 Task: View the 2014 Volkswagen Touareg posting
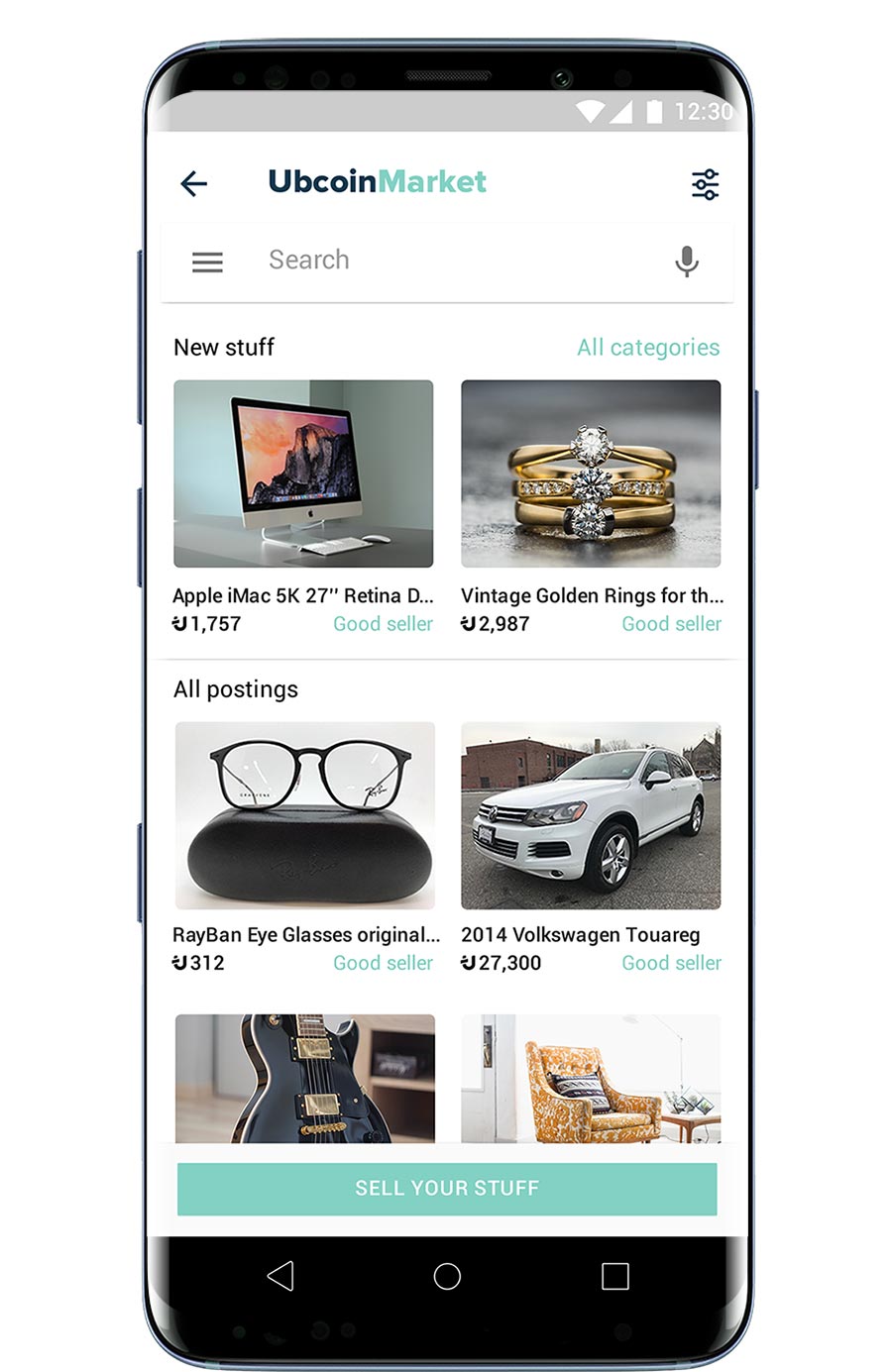[x=591, y=815]
